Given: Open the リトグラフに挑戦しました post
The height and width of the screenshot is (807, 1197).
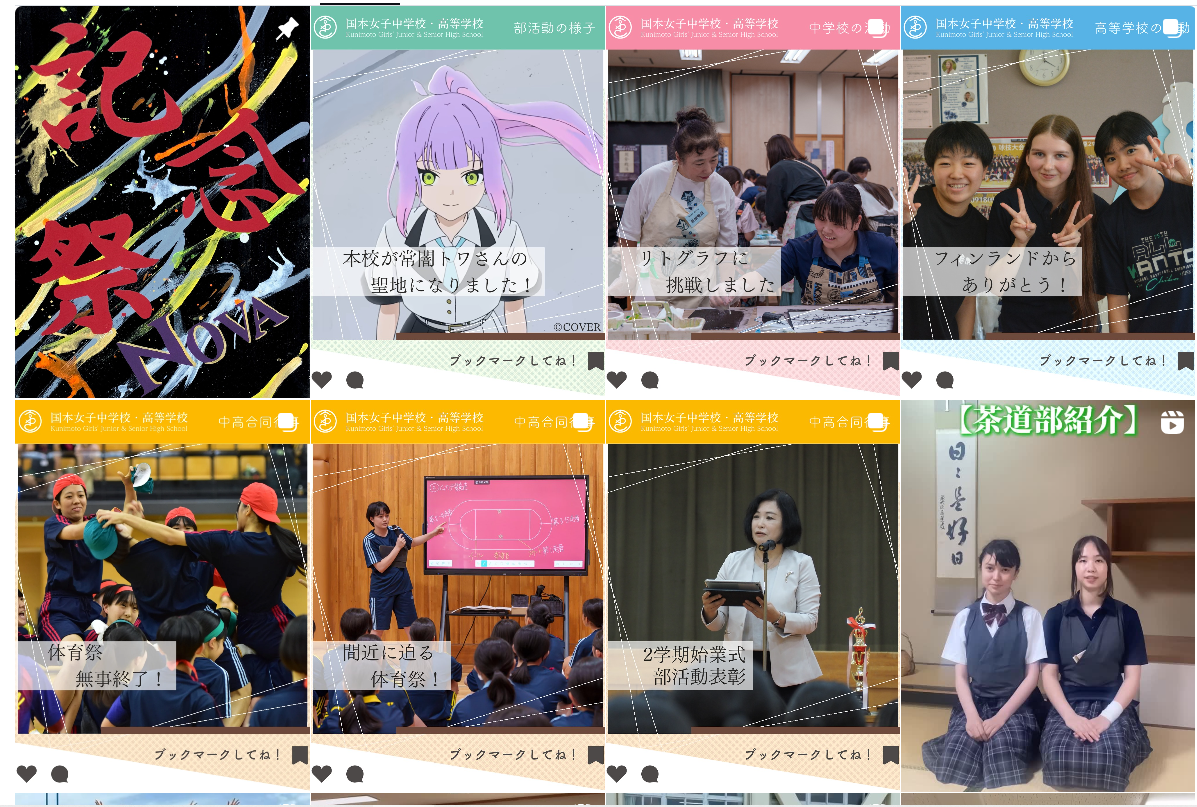Looking at the screenshot, I should point(752,200).
